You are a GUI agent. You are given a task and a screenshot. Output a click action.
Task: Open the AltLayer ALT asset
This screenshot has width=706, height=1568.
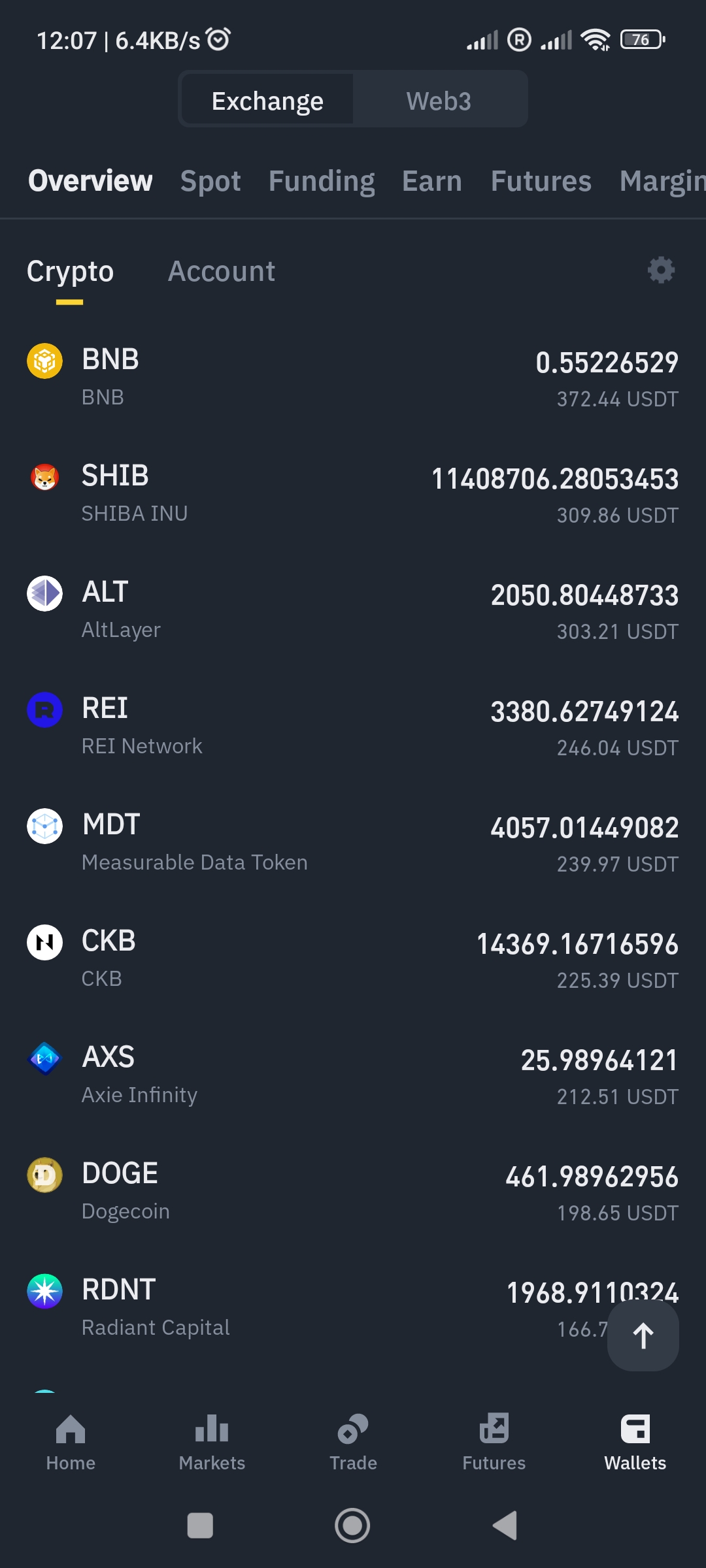pyautogui.click(x=353, y=610)
